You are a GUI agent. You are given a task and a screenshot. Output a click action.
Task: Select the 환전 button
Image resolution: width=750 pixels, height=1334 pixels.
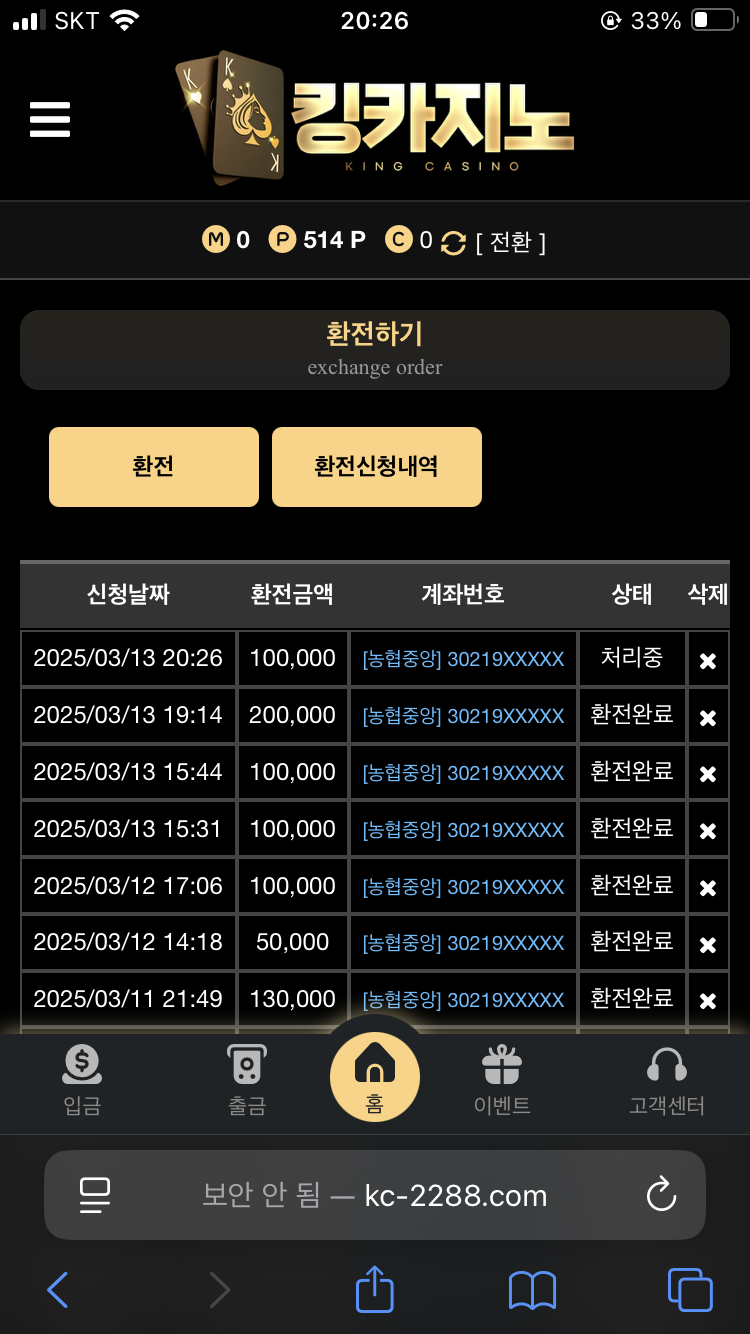(154, 467)
